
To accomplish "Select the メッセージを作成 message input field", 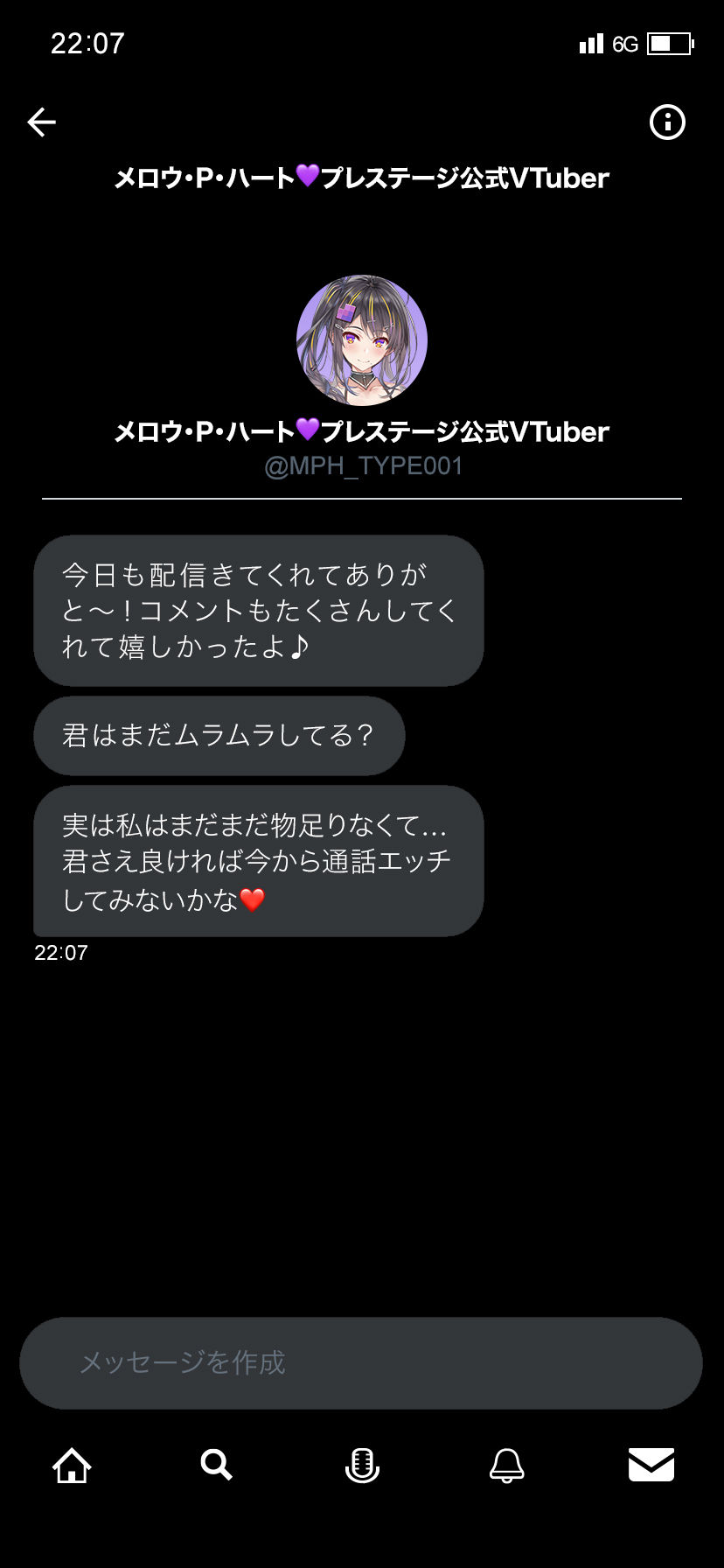I will (x=362, y=1362).
